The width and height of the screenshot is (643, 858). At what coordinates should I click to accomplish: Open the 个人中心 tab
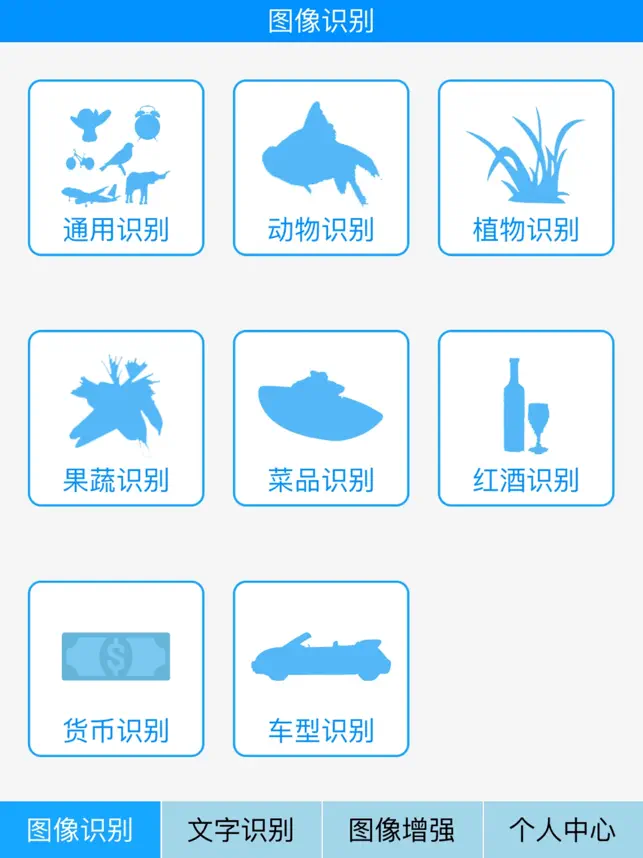[x=563, y=830]
